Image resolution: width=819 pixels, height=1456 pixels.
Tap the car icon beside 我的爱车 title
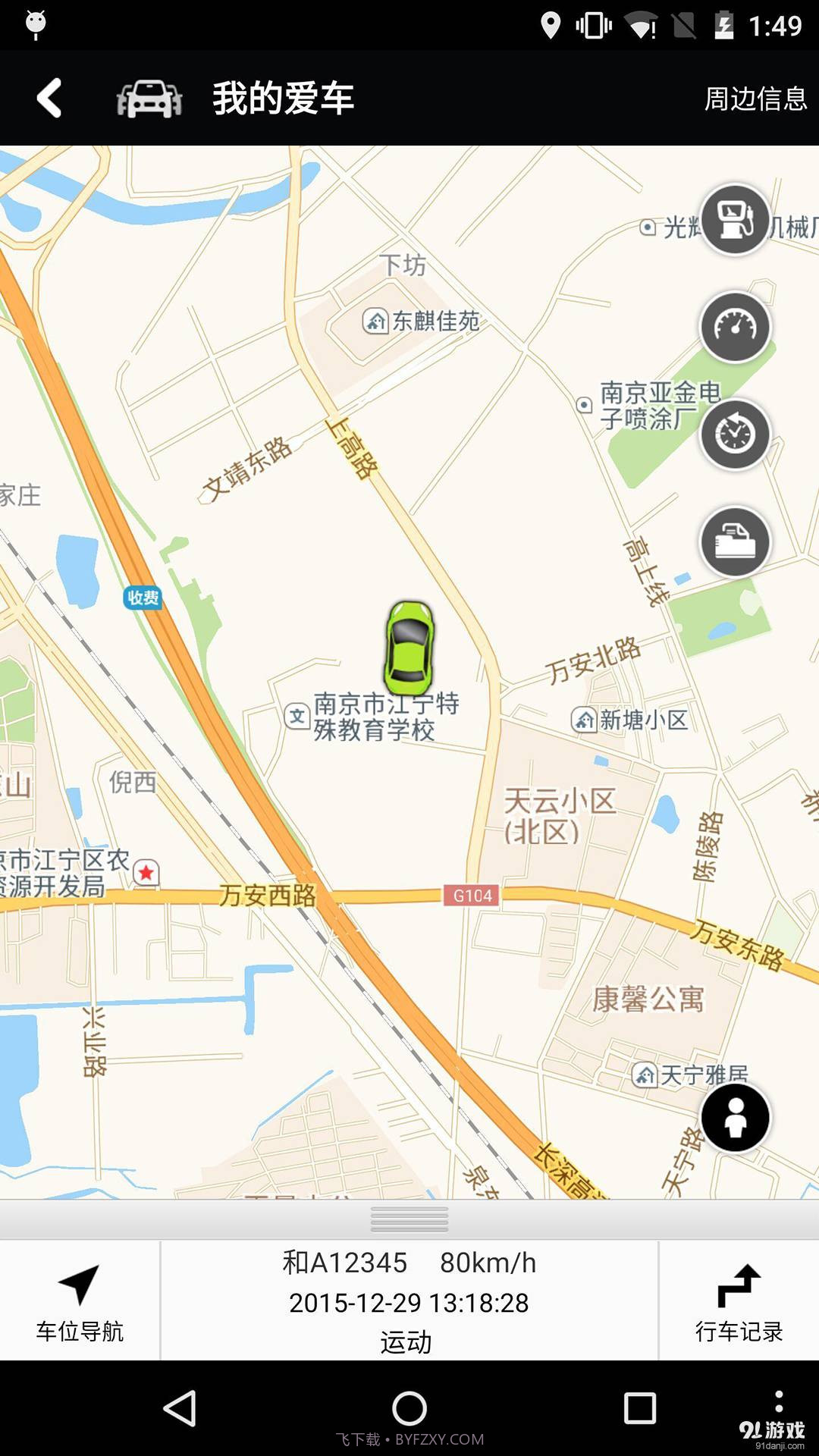[x=149, y=98]
